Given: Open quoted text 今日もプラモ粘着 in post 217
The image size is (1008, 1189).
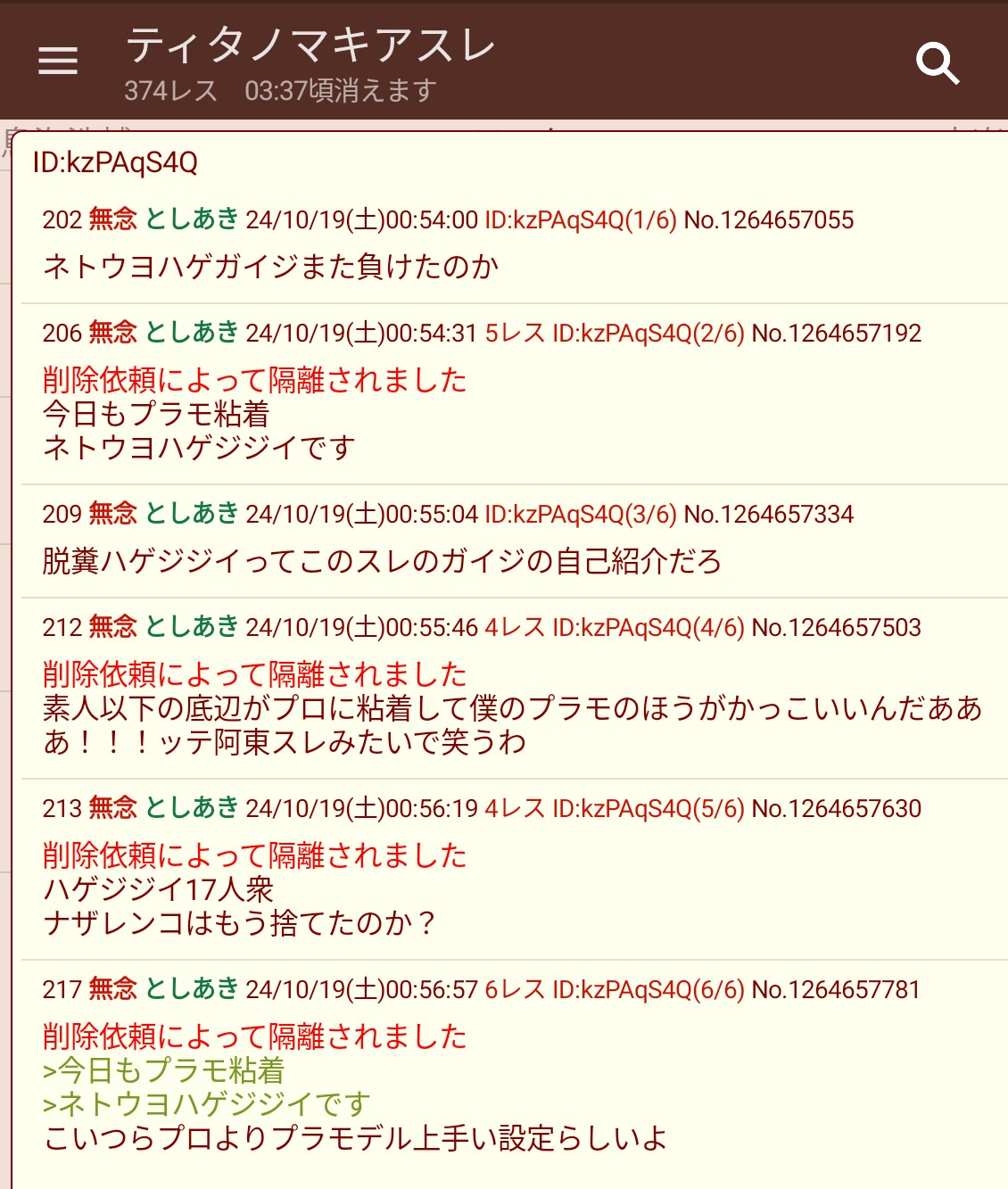Looking at the screenshot, I should 165,1069.
